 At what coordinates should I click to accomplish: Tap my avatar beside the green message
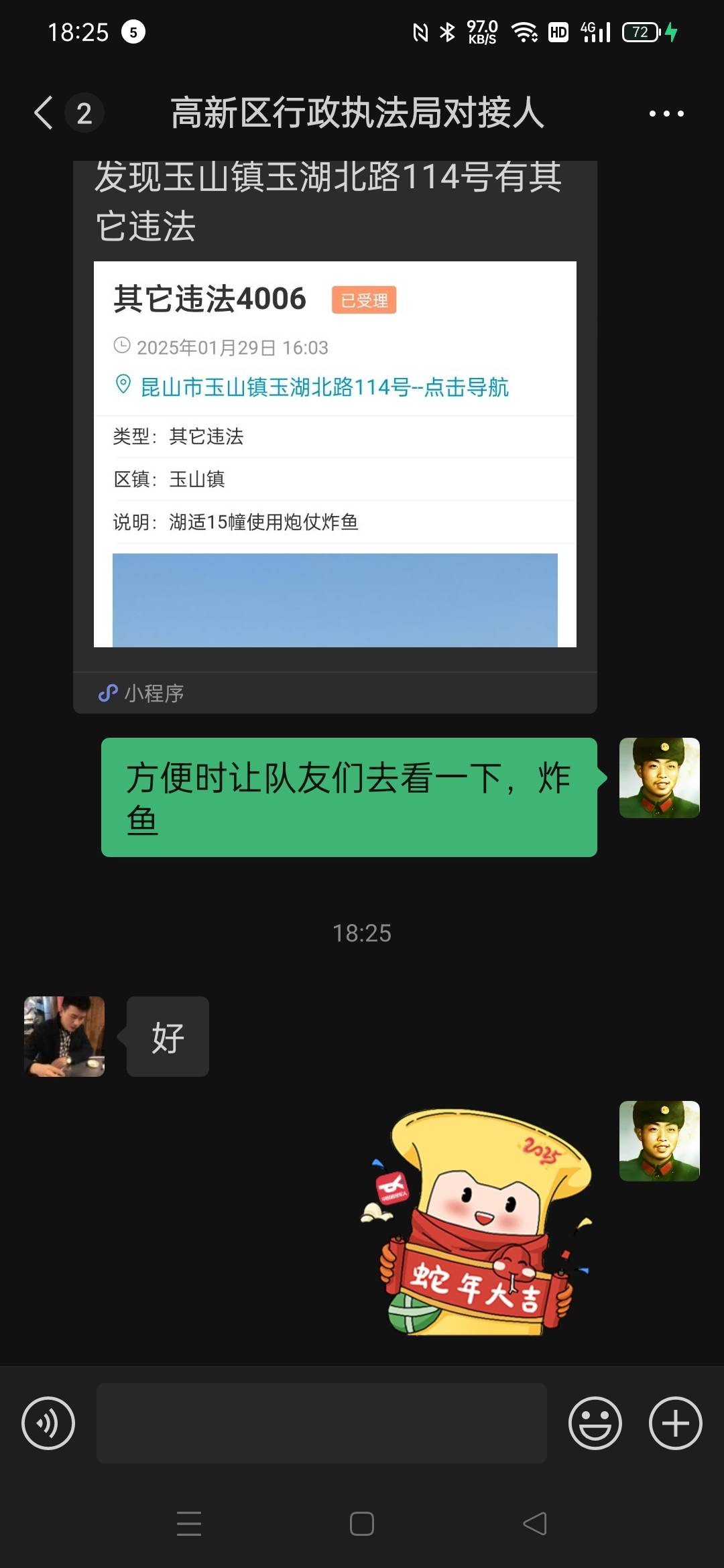(x=660, y=778)
